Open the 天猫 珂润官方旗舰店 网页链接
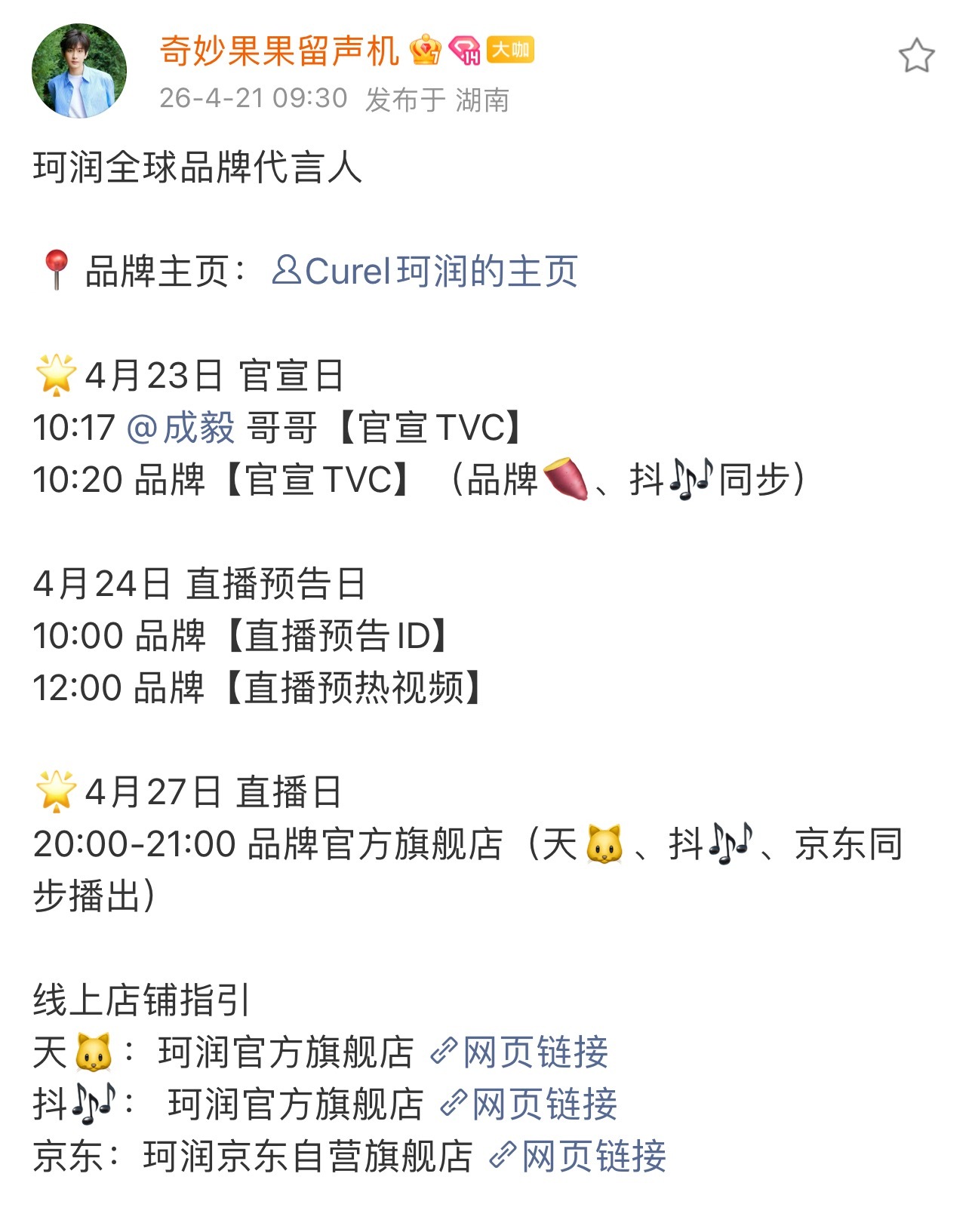 coord(536,1049)
